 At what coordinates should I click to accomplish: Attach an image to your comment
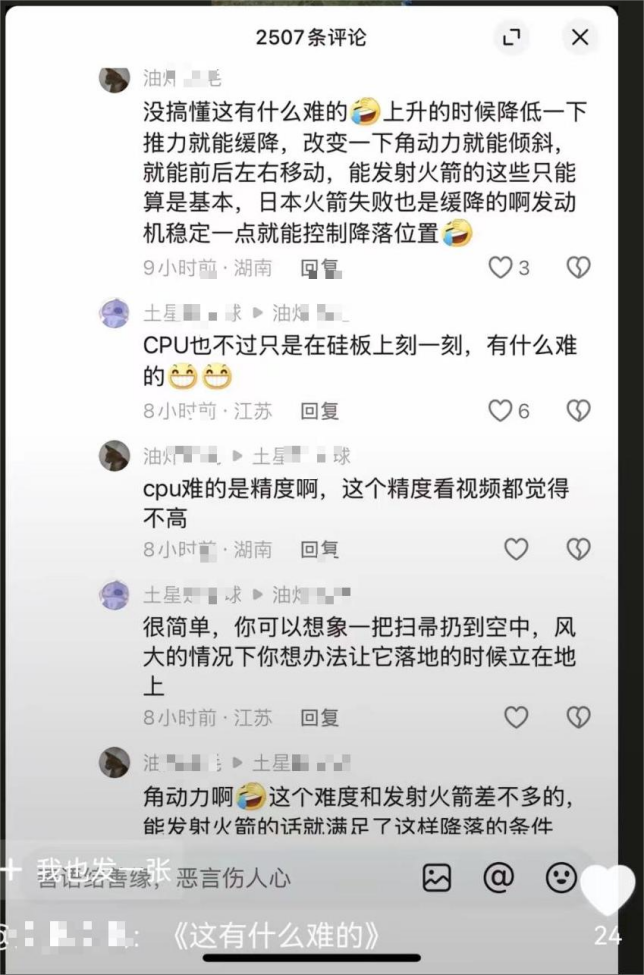pos(437,878)
